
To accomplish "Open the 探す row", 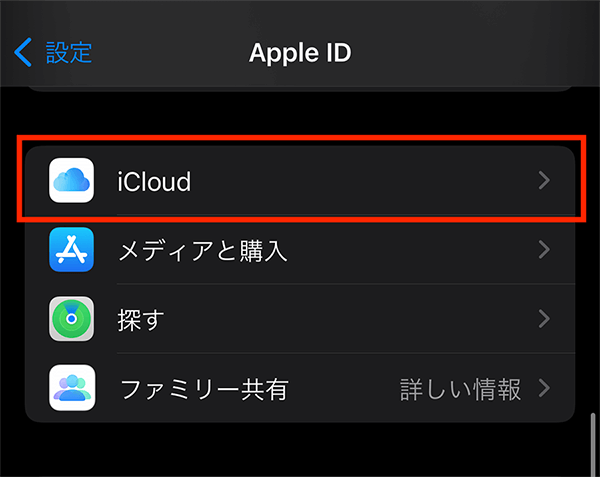I will [300, 320].
